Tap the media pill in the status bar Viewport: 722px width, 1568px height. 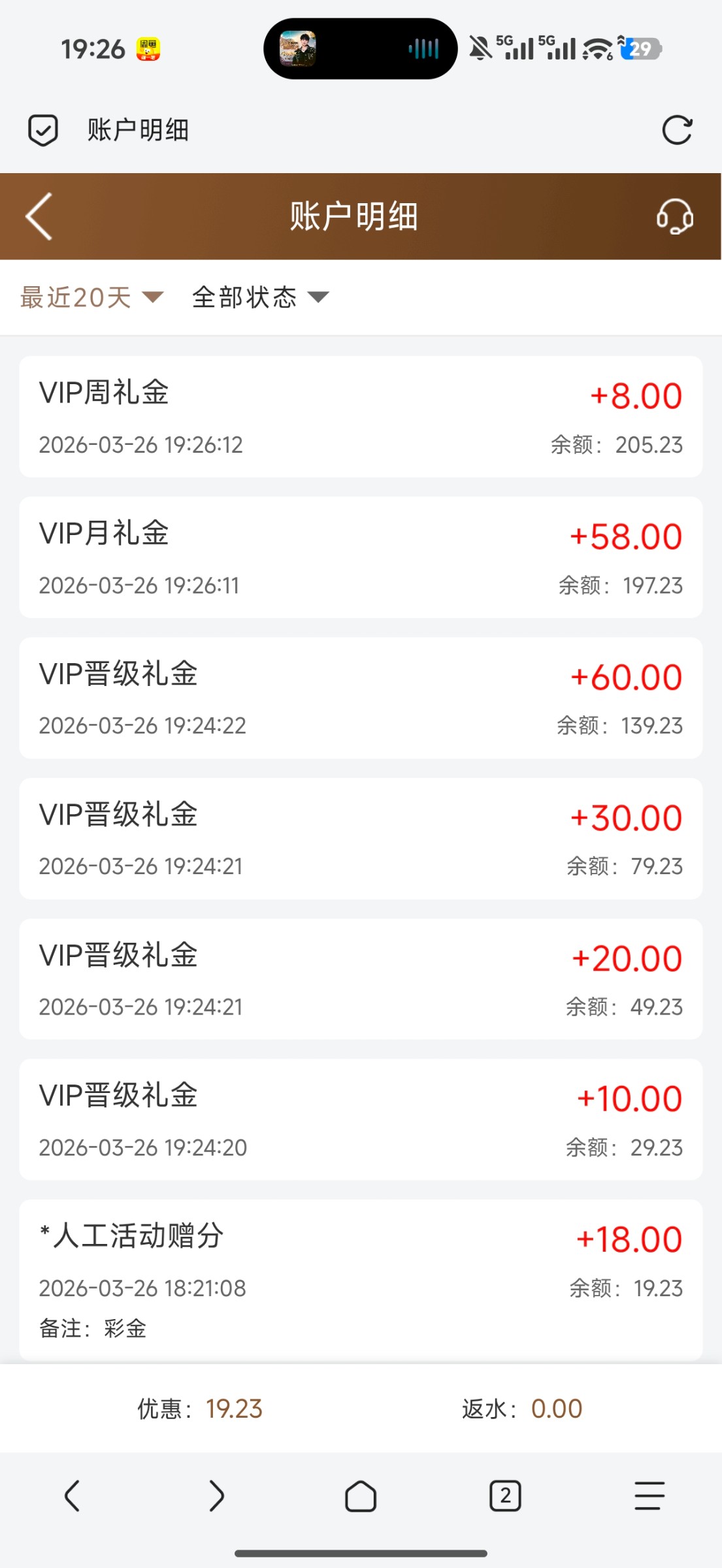360,49
